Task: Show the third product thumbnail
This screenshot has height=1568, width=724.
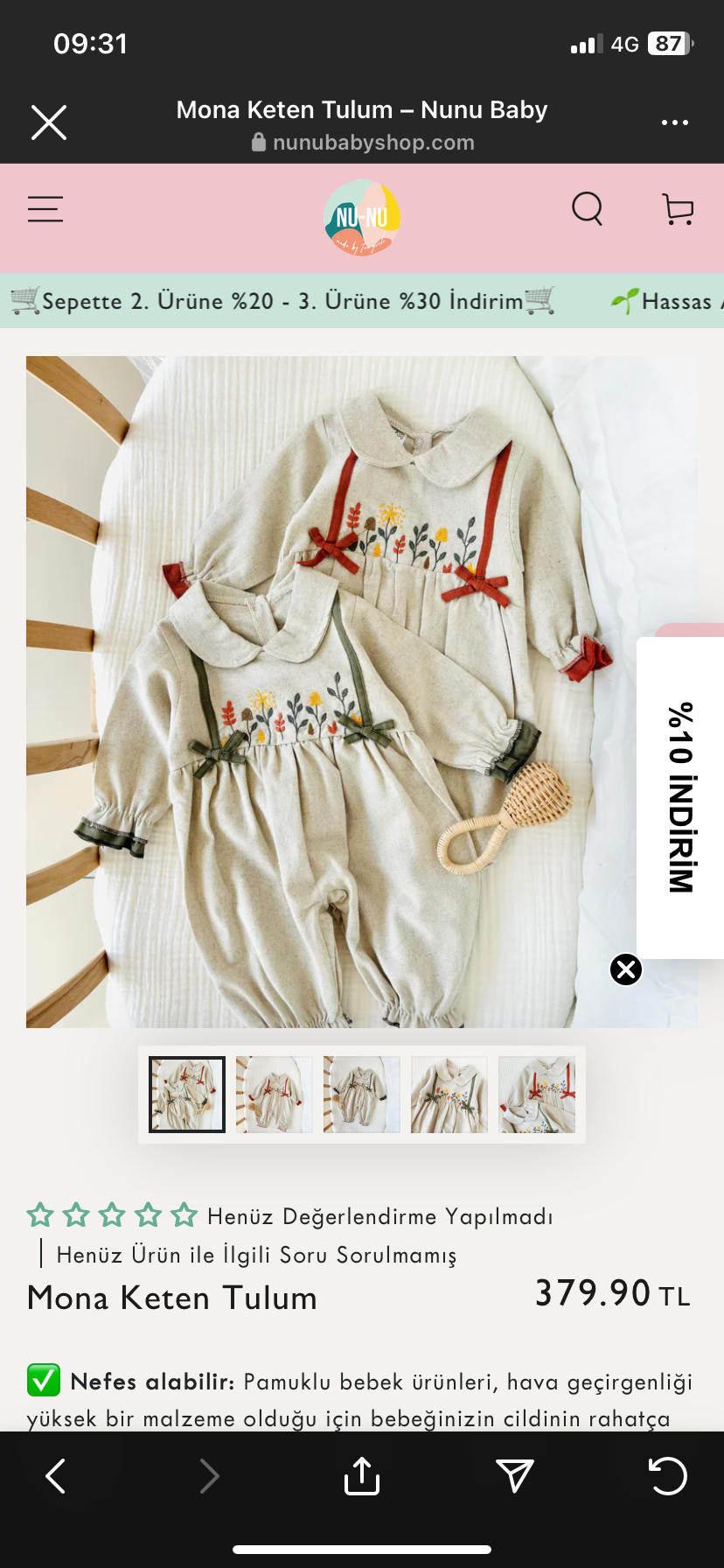Action: [362, 1095]
